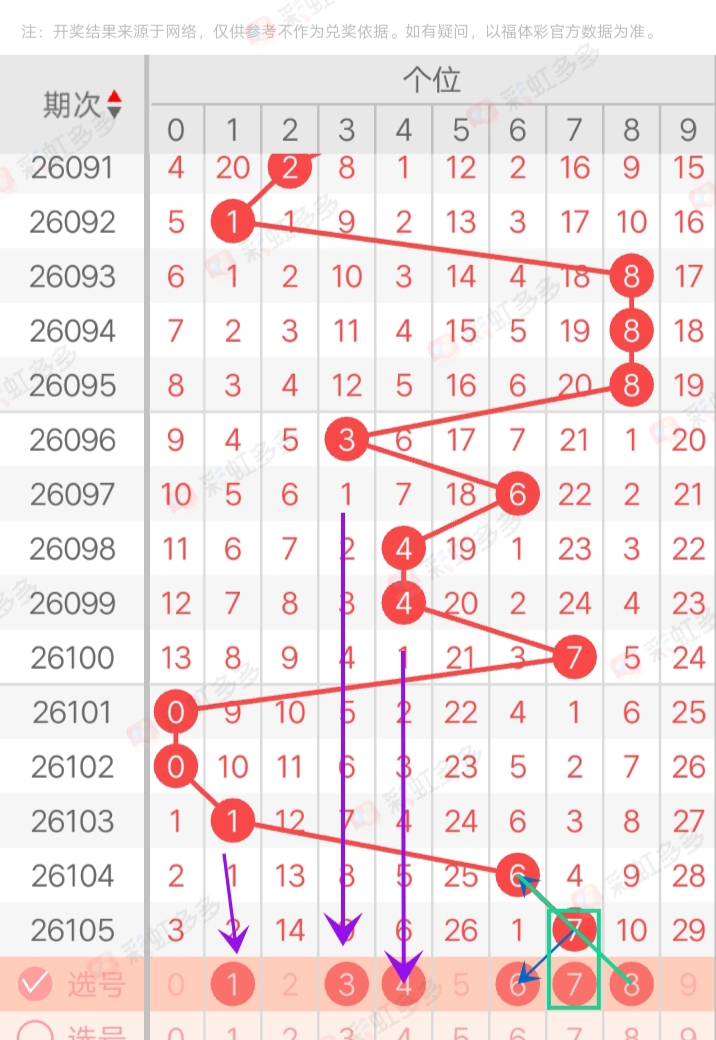
Task: Toggle the 期次 sort order arrows
Action: (x=114, y=103)
